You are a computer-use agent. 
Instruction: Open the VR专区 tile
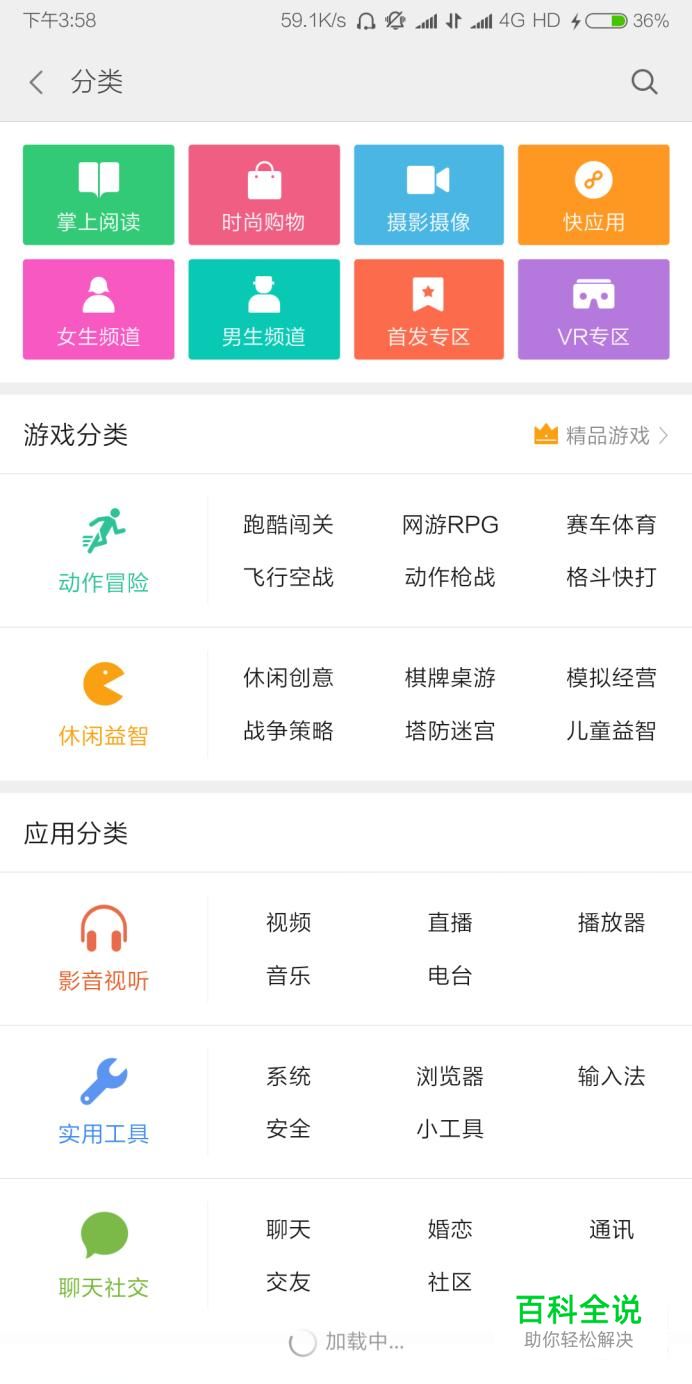(594, 309)
